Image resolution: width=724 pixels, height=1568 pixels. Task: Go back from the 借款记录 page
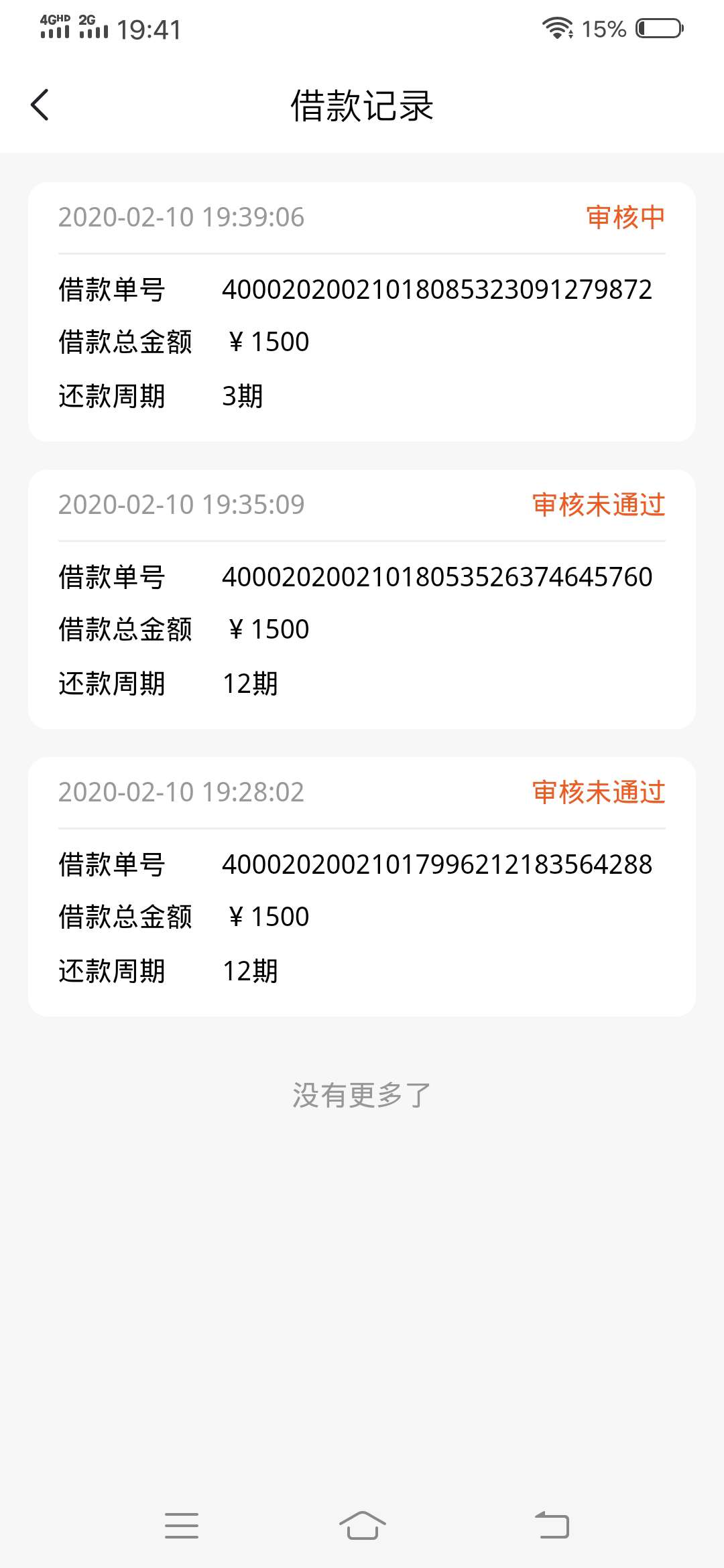[x=40, y=105]
